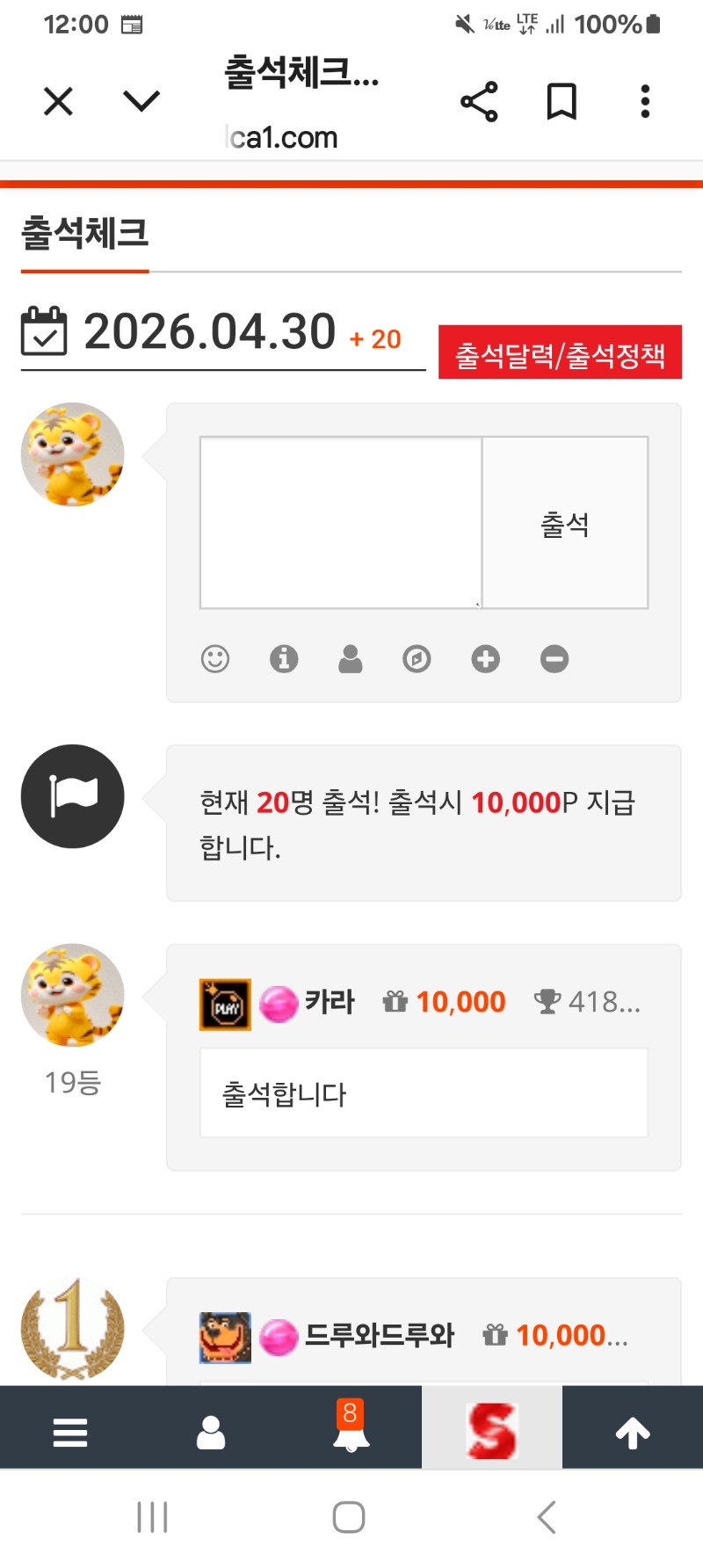Share this page

tap(479, 102)
